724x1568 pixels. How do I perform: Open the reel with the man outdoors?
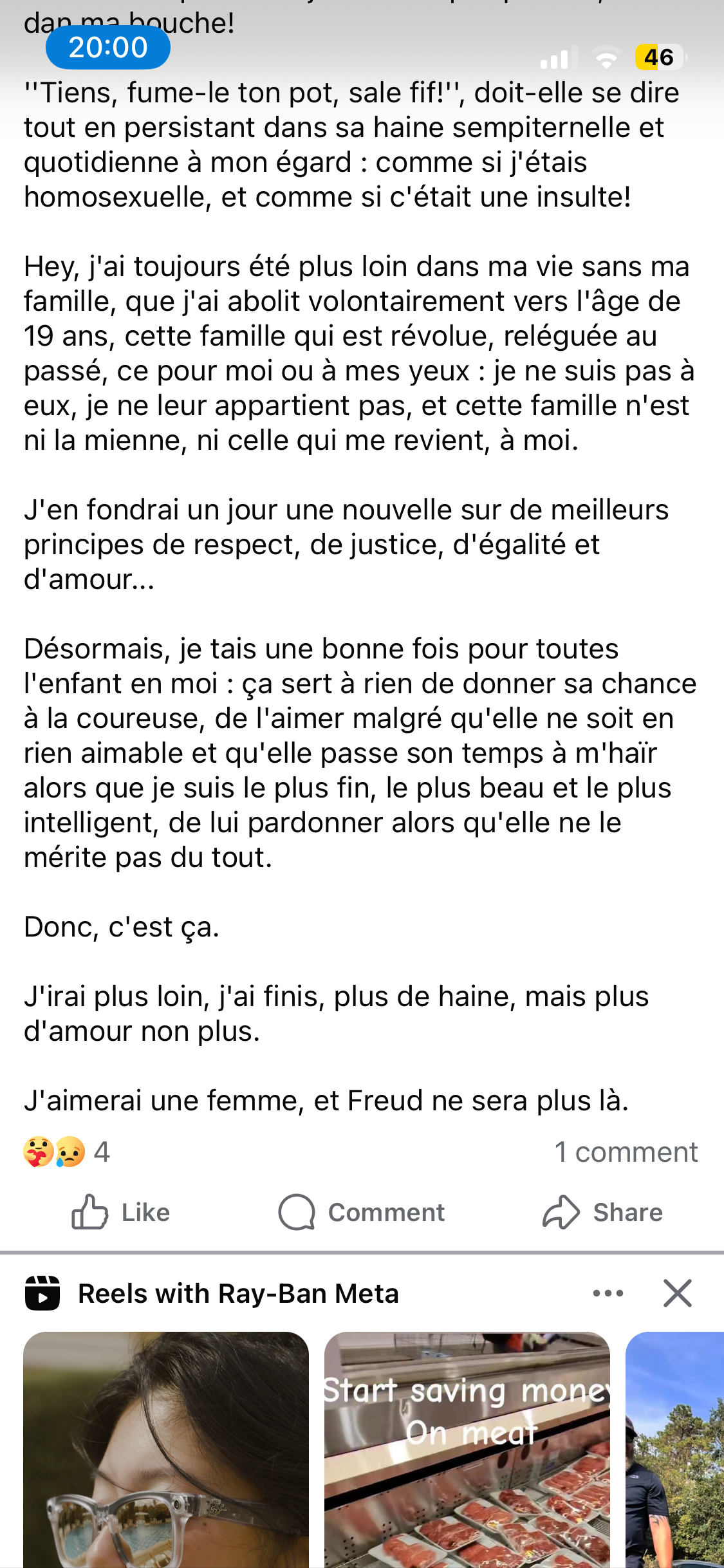click(675, 1450)
